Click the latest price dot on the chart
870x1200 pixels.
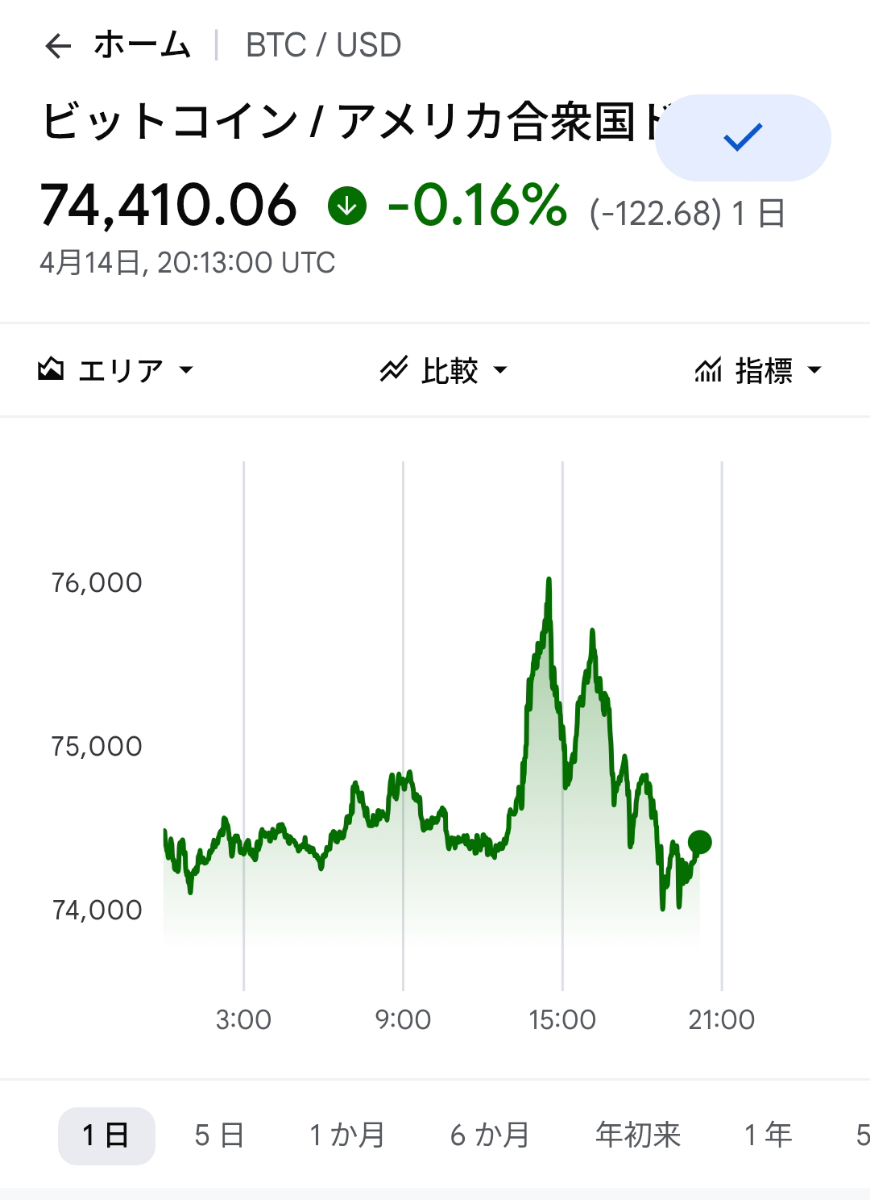pyautogui.click(x=700, y=842)
